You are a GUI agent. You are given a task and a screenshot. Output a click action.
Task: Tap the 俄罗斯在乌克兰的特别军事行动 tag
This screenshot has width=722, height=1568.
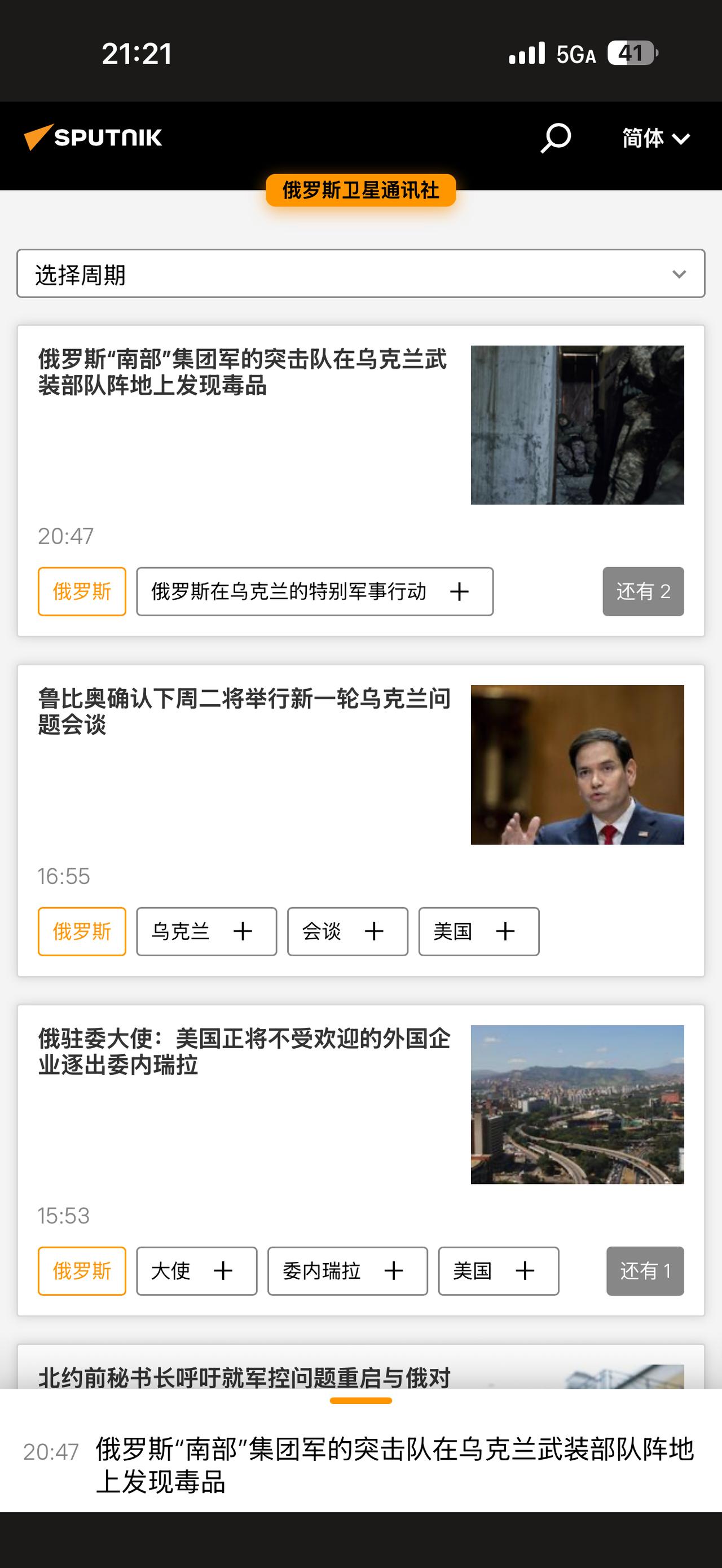314,591
